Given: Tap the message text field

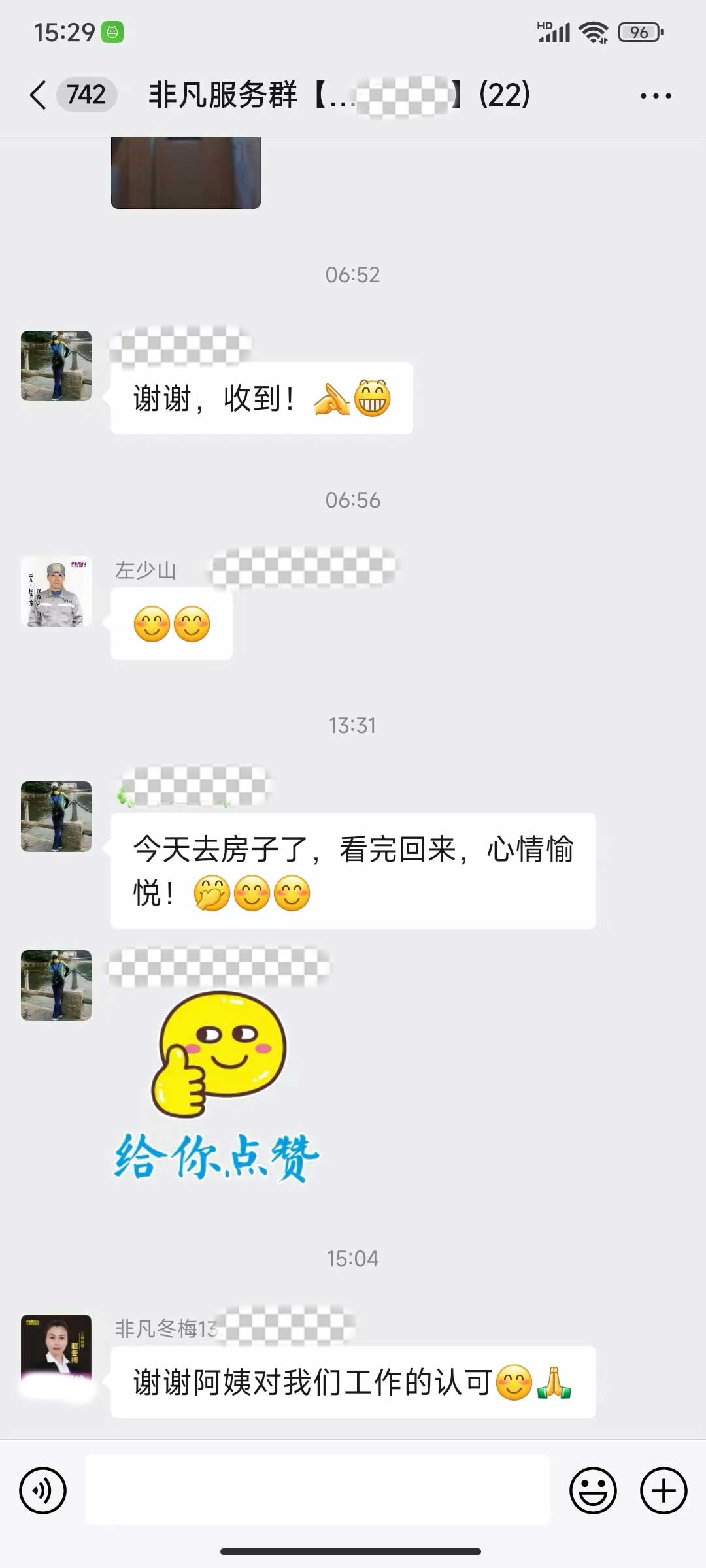Looking at the screenshot, I should coord(318,1491).
